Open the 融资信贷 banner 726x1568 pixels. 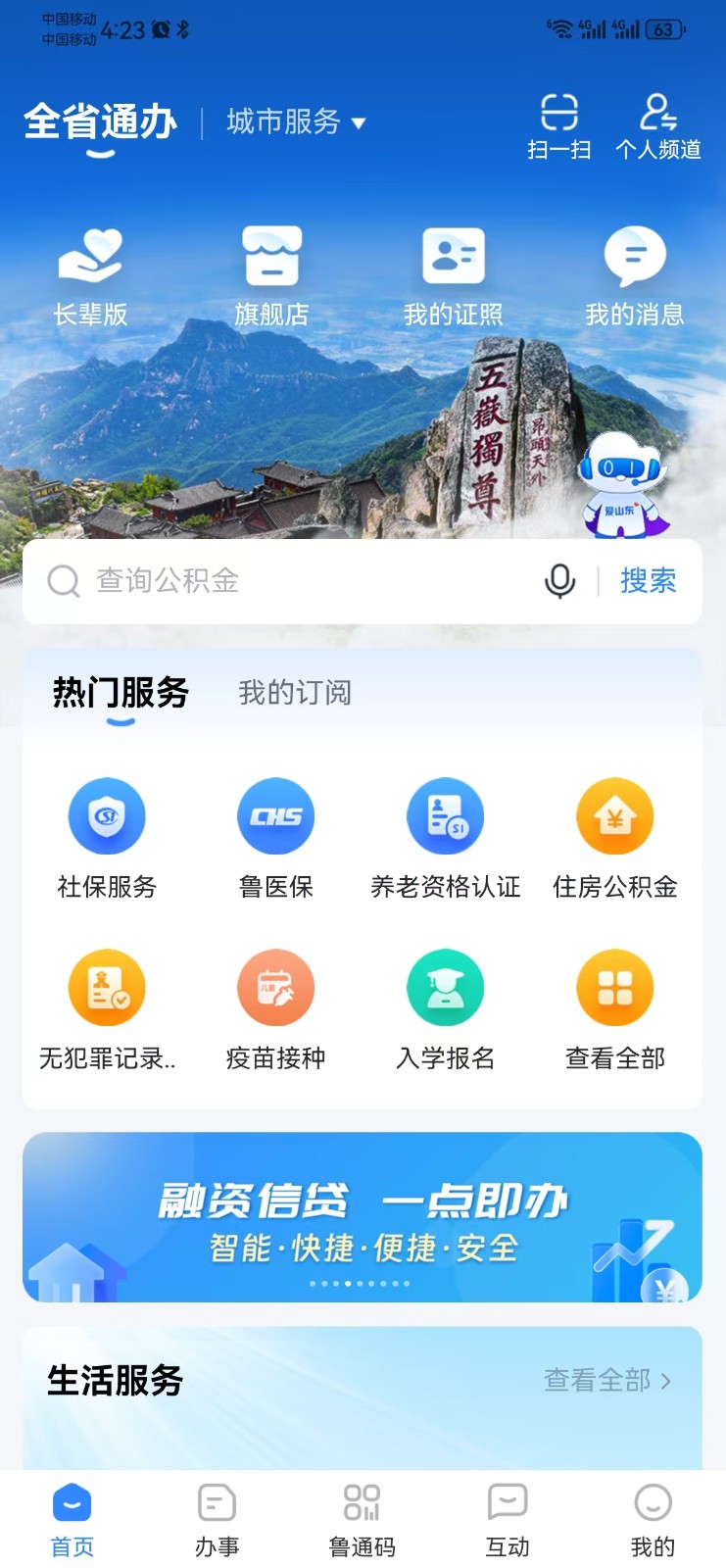(x=363, y=1217)
